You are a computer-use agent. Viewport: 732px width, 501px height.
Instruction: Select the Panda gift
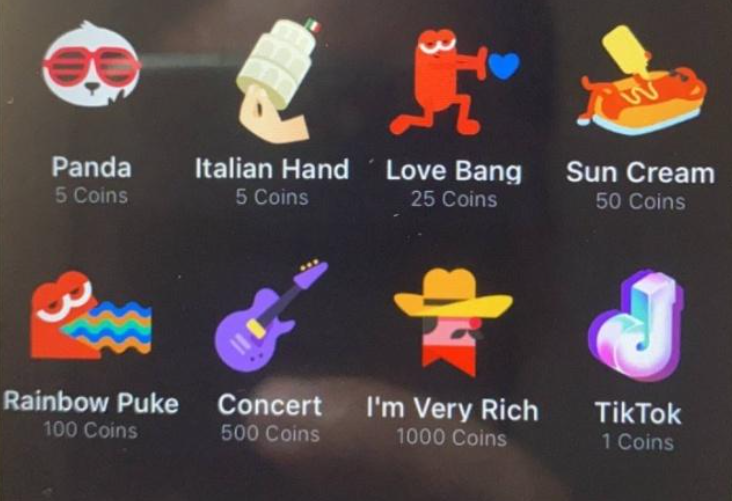pyautogui.click(x=91, y=72)
